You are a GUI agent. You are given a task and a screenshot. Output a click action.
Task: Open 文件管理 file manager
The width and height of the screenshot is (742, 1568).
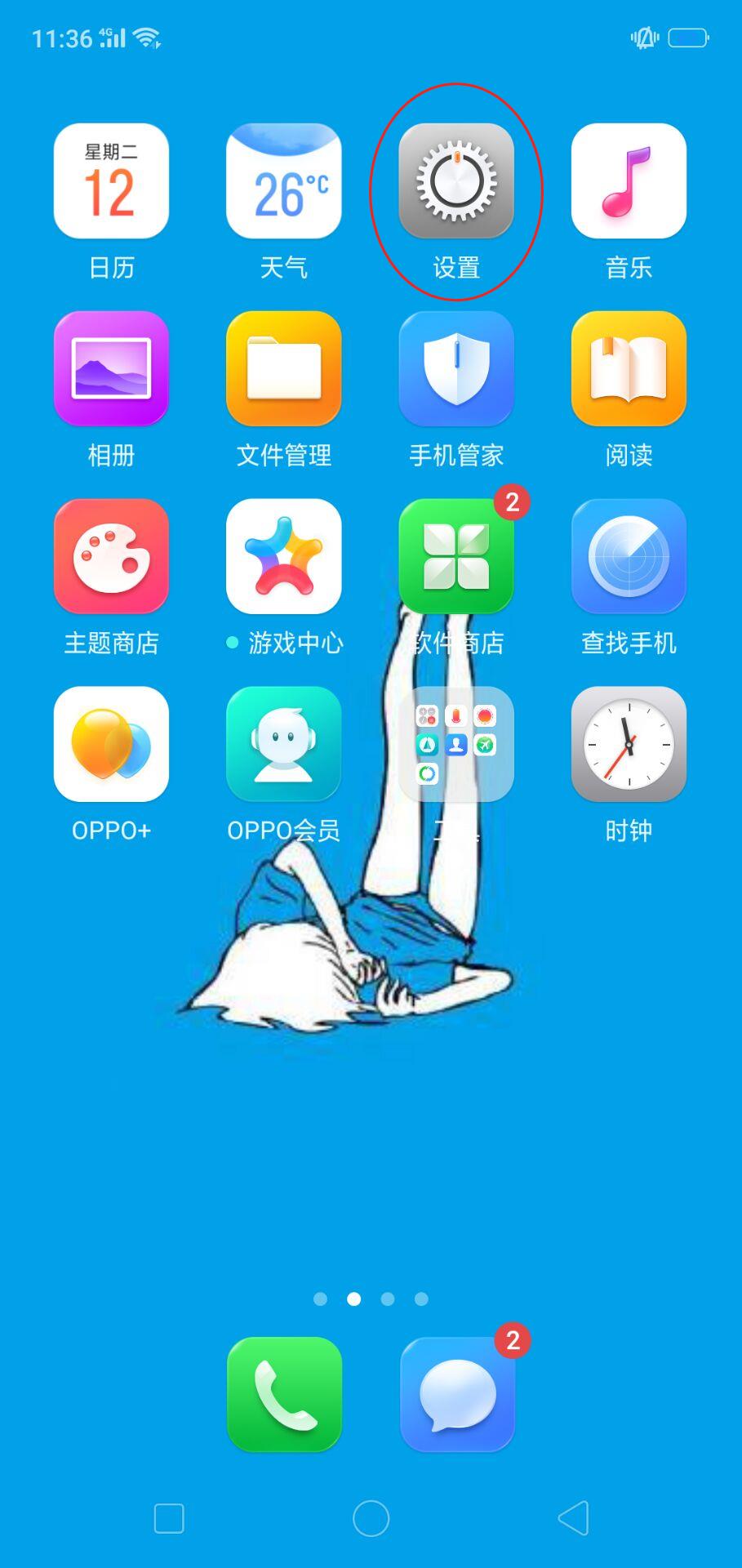click(x=283, y=368)
